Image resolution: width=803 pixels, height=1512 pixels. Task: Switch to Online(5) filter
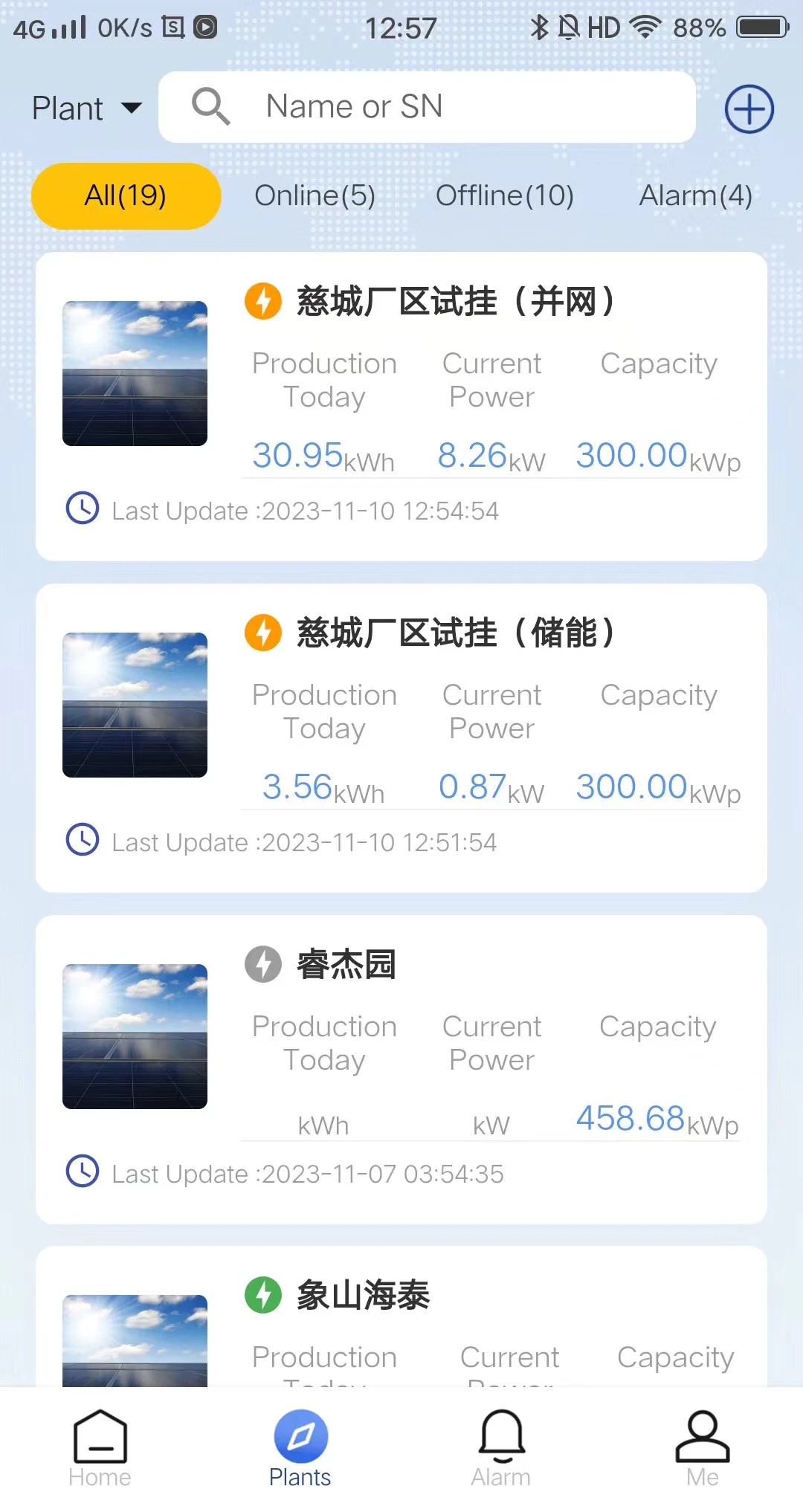coord(315,196)
